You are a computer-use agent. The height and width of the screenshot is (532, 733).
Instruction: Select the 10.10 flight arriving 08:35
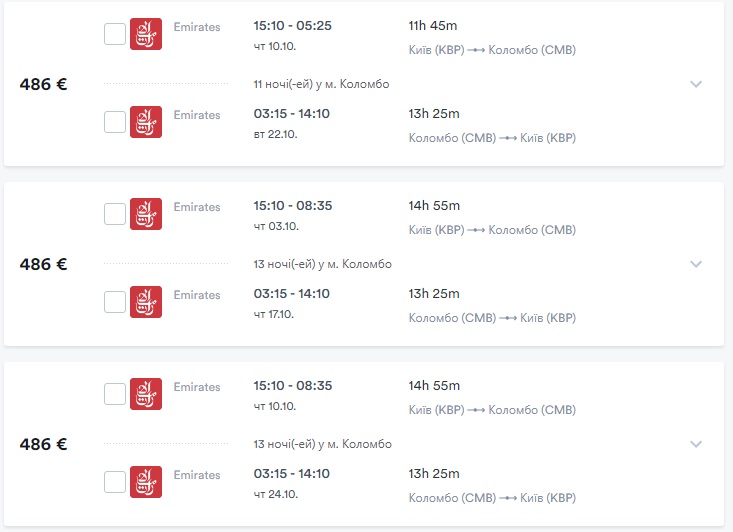(115, 394)
